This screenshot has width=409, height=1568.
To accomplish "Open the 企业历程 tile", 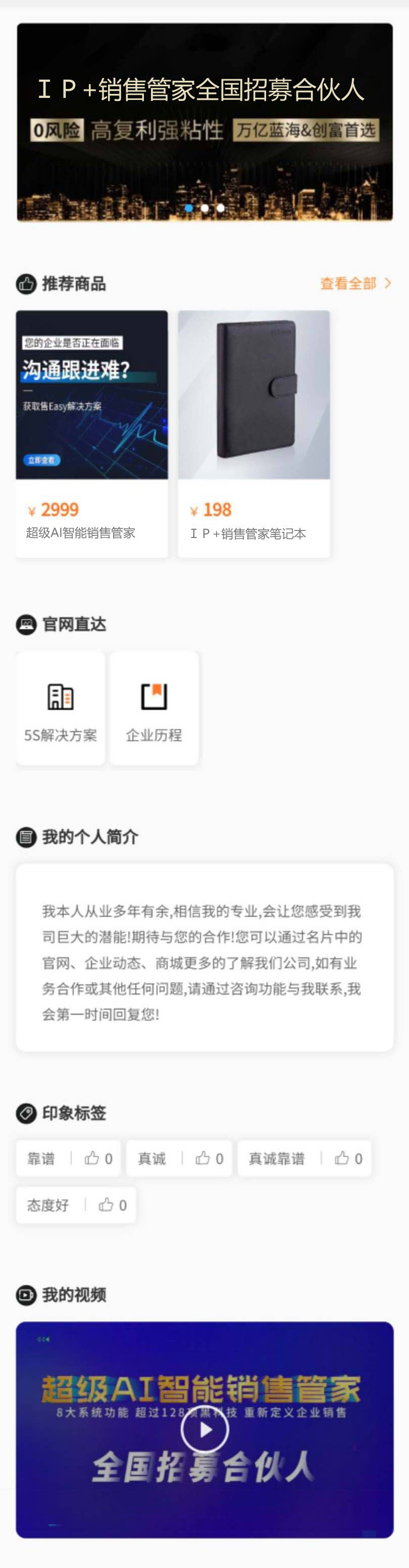I will pyautogui.click(x=154, y=708).
